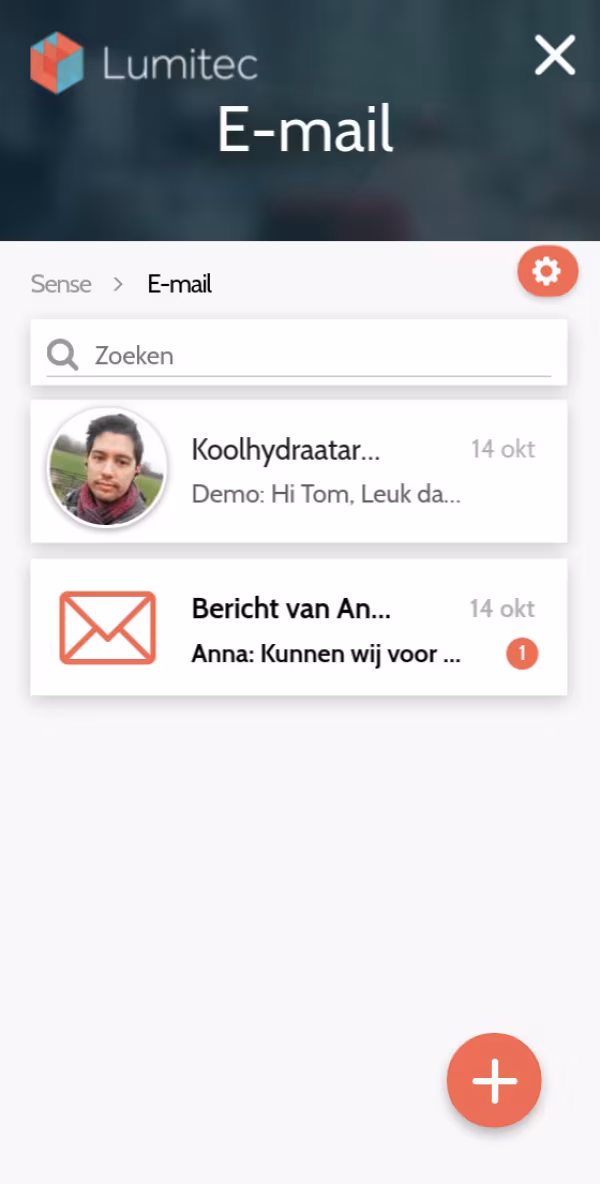Viewport: 600px width, 1184px height.
Task: Compose a new e-mail with plus button
Action: (x=494, y=1081)
